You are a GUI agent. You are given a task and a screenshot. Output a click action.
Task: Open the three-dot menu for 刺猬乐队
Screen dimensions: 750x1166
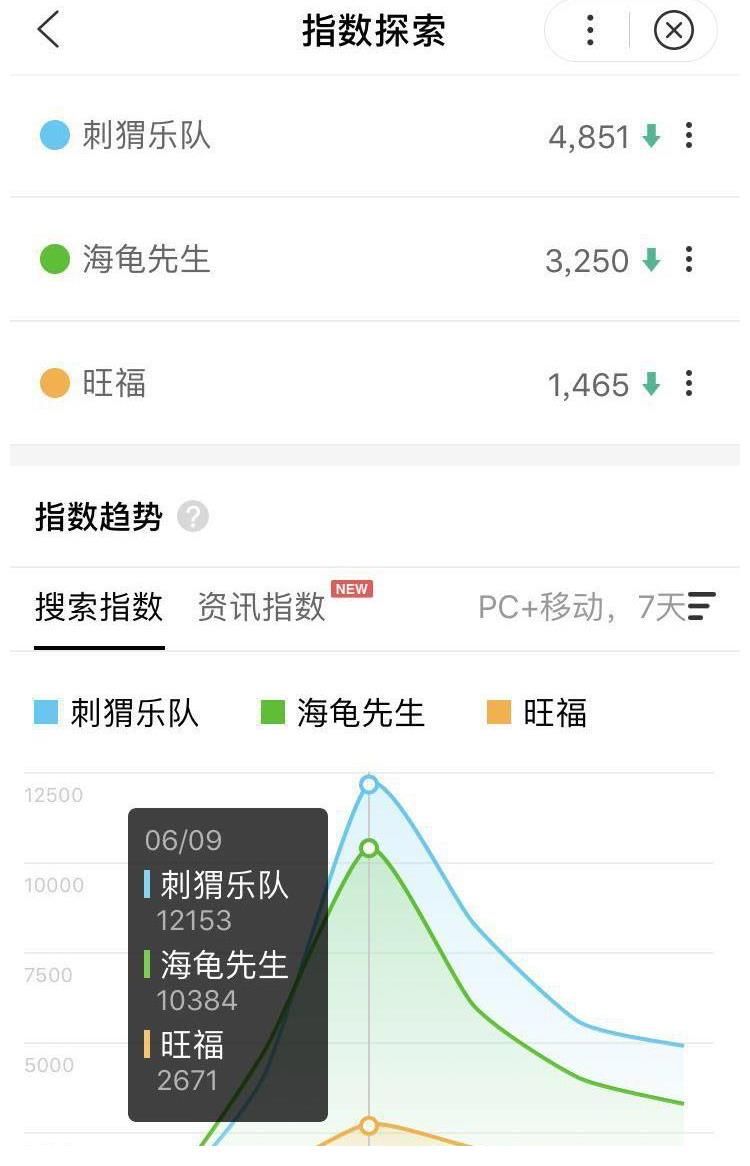click(x=688, y=136)
